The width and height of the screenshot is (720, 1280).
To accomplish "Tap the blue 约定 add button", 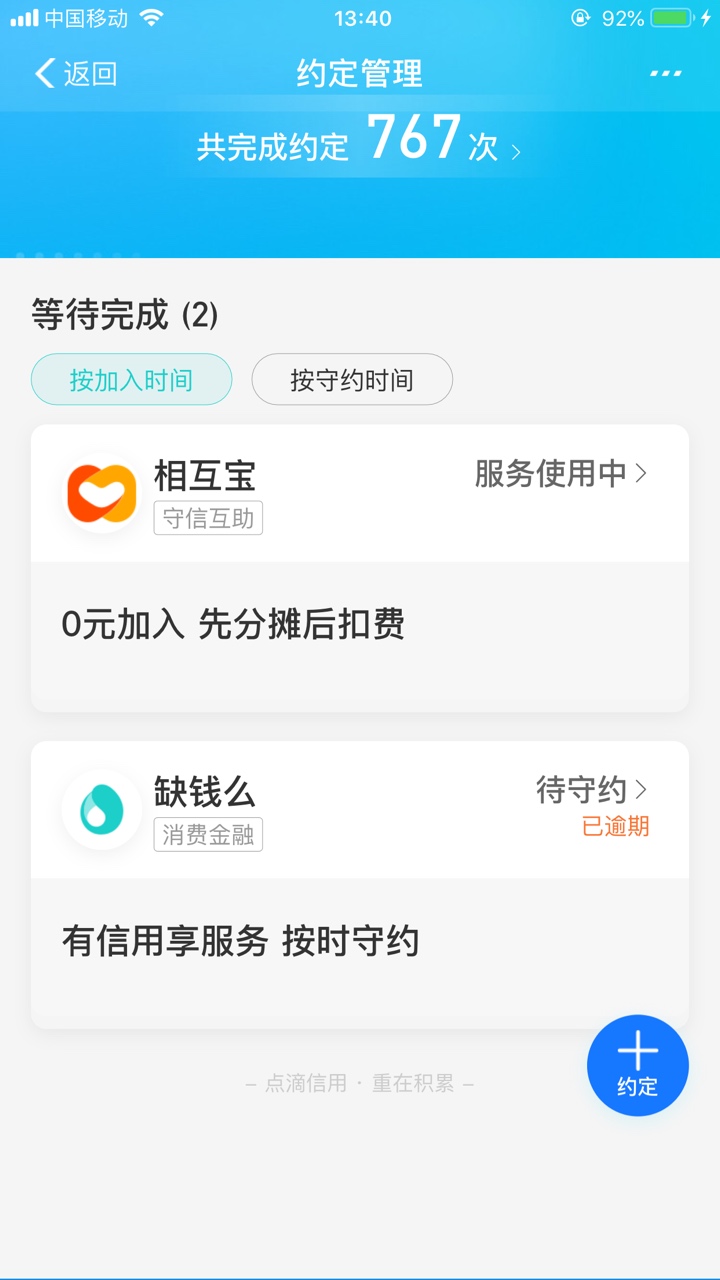I will coord(638,1065).
